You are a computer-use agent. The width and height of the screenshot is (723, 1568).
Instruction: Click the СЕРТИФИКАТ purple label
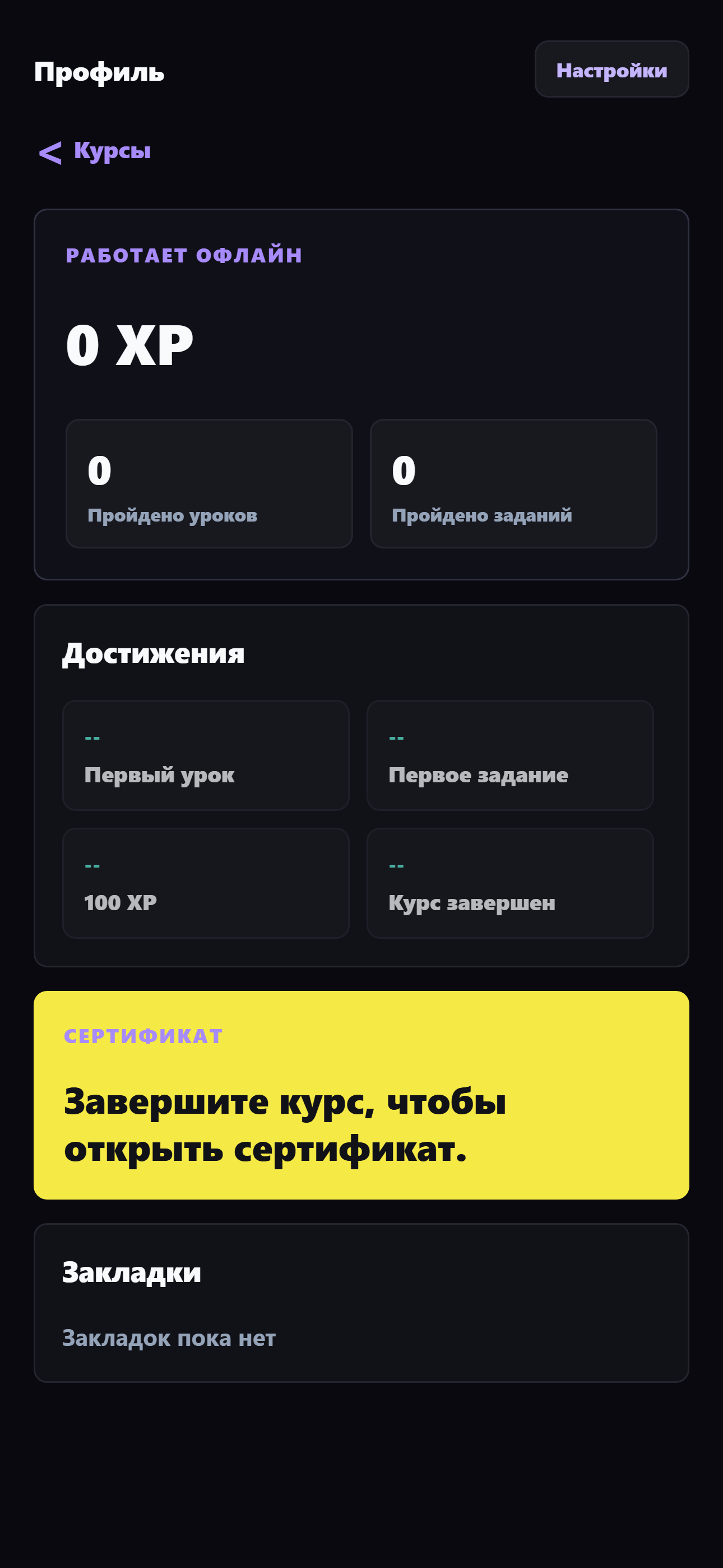(143, 1035)
